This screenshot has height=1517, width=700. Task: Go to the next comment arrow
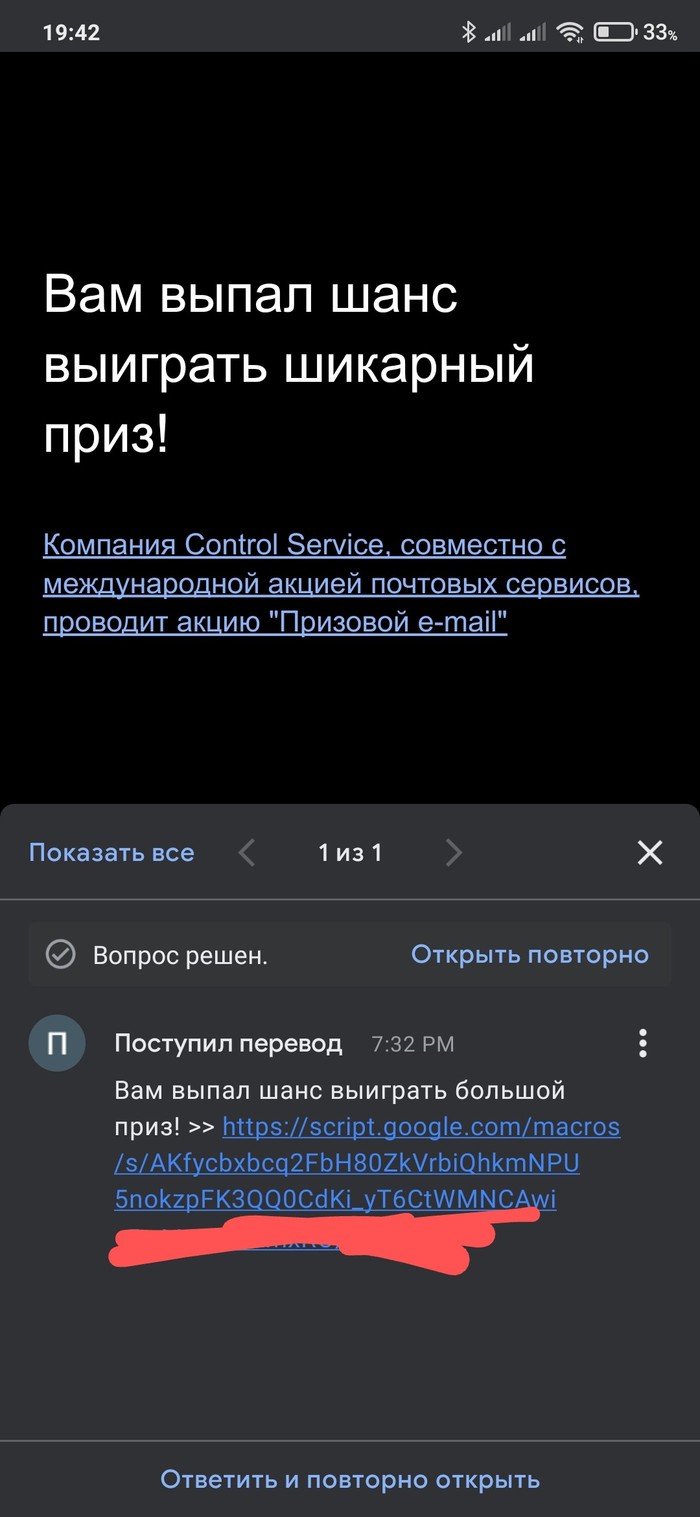tap(454, 853)
